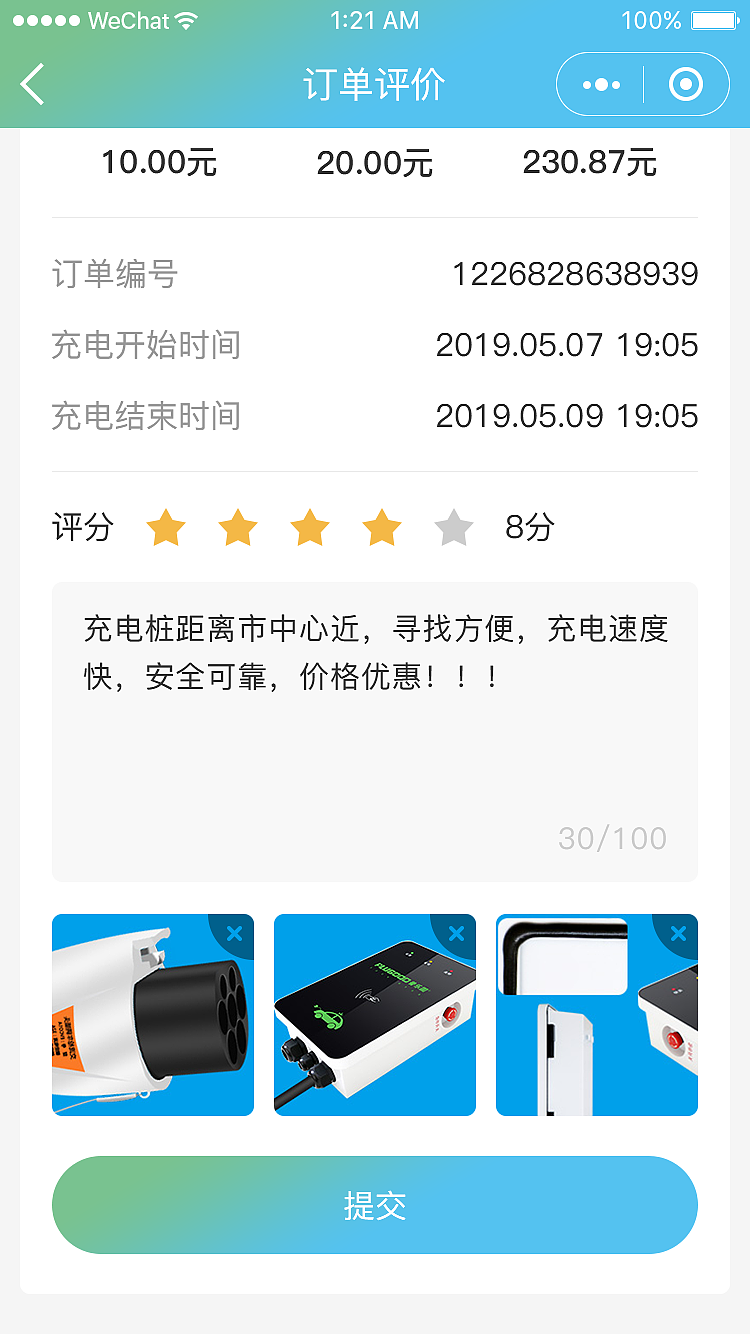Toggle the fifth gray star to rate 10分

click(x=454, y=527)
